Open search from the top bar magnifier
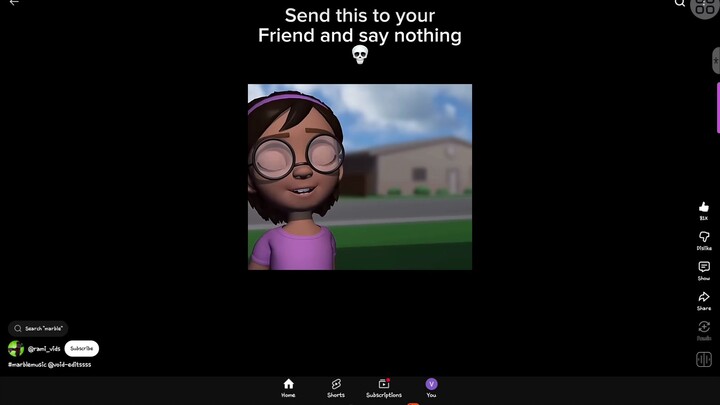The height and width of the screenshot is (405, 720). [680, 4]
